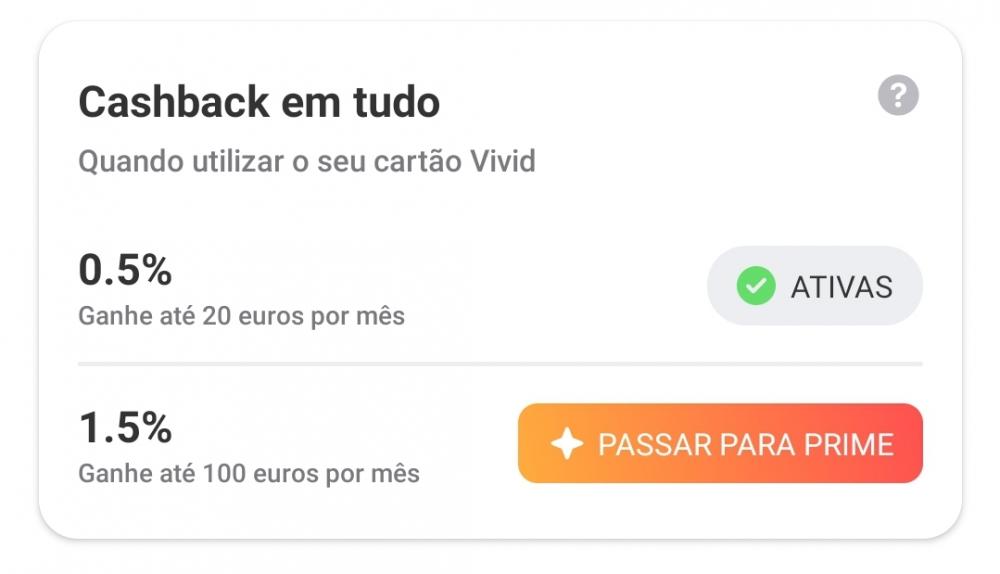Tap the PASSAR PARA PRIME button

[720, 444]
